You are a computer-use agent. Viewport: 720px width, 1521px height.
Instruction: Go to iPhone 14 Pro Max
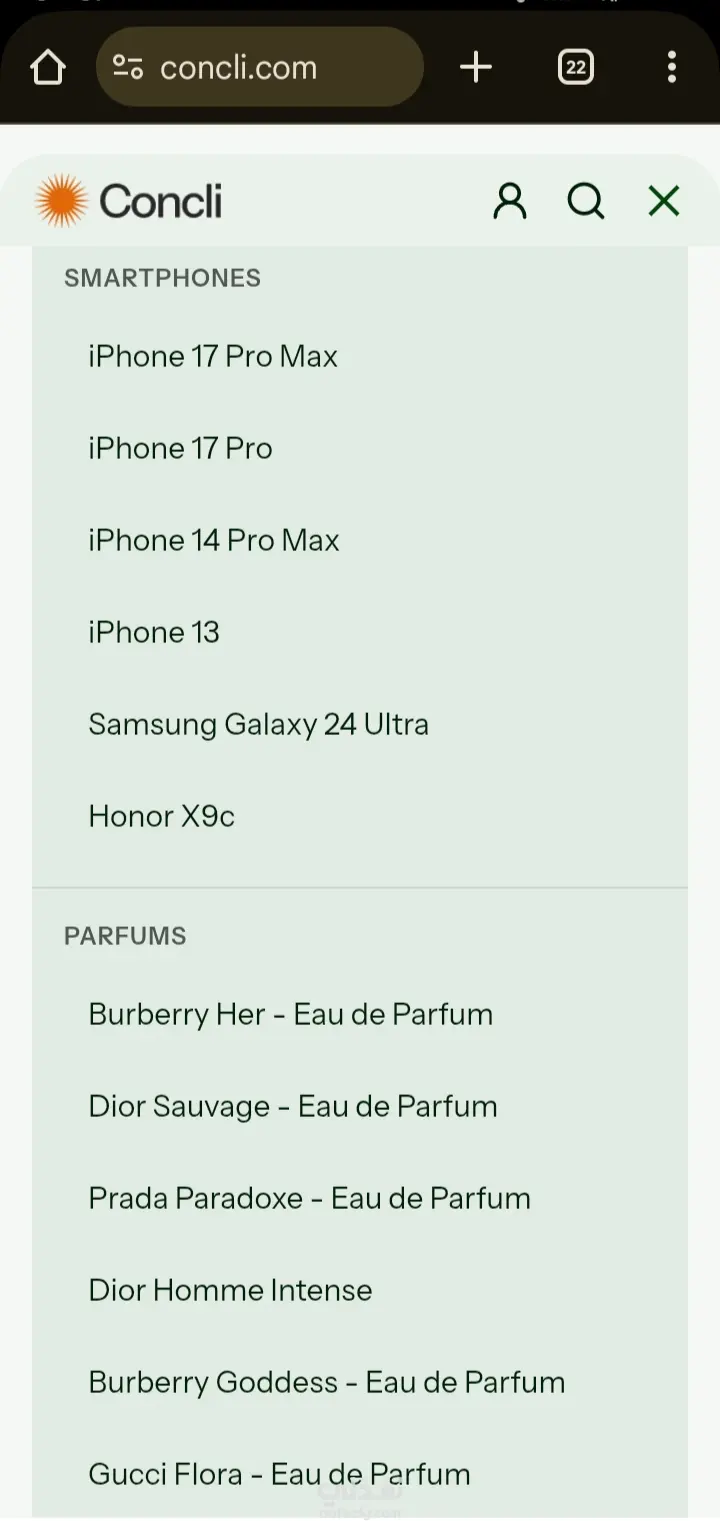(x=214, y=541)
